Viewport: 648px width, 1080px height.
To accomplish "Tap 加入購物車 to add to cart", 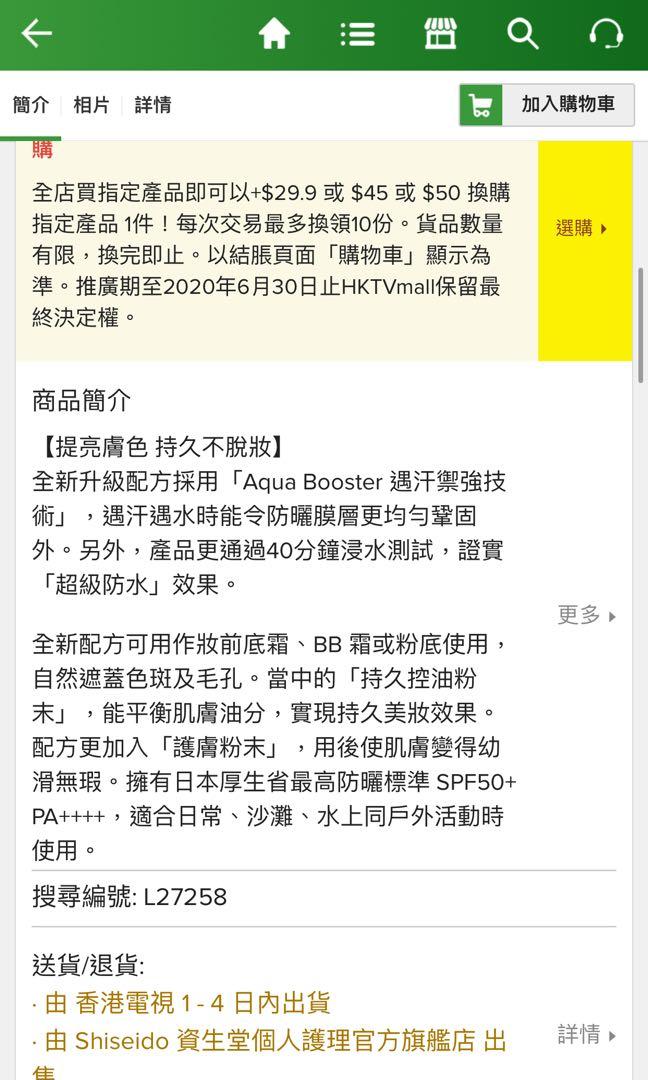I will coord(547,105).
